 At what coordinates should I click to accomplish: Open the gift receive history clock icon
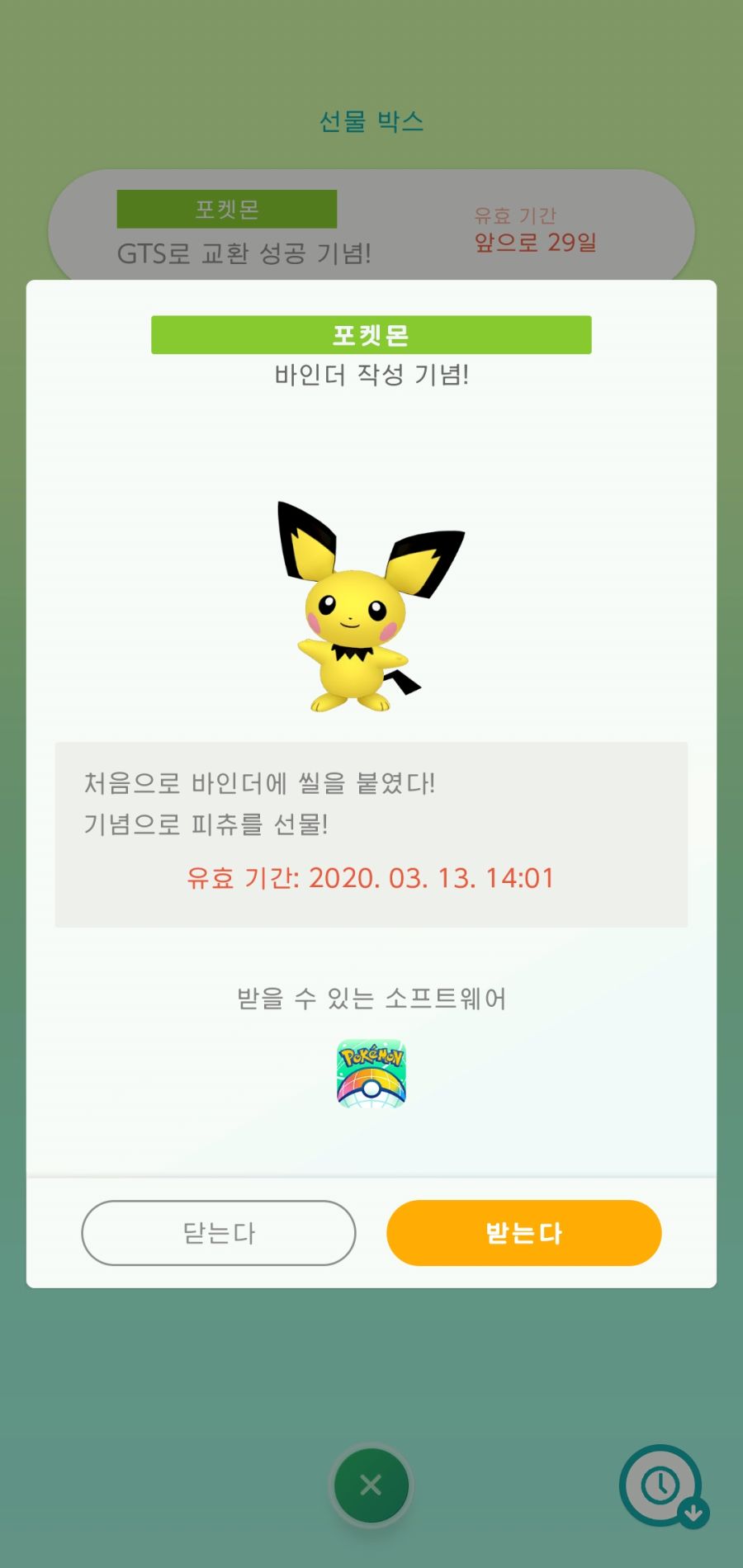point(661,1485)
